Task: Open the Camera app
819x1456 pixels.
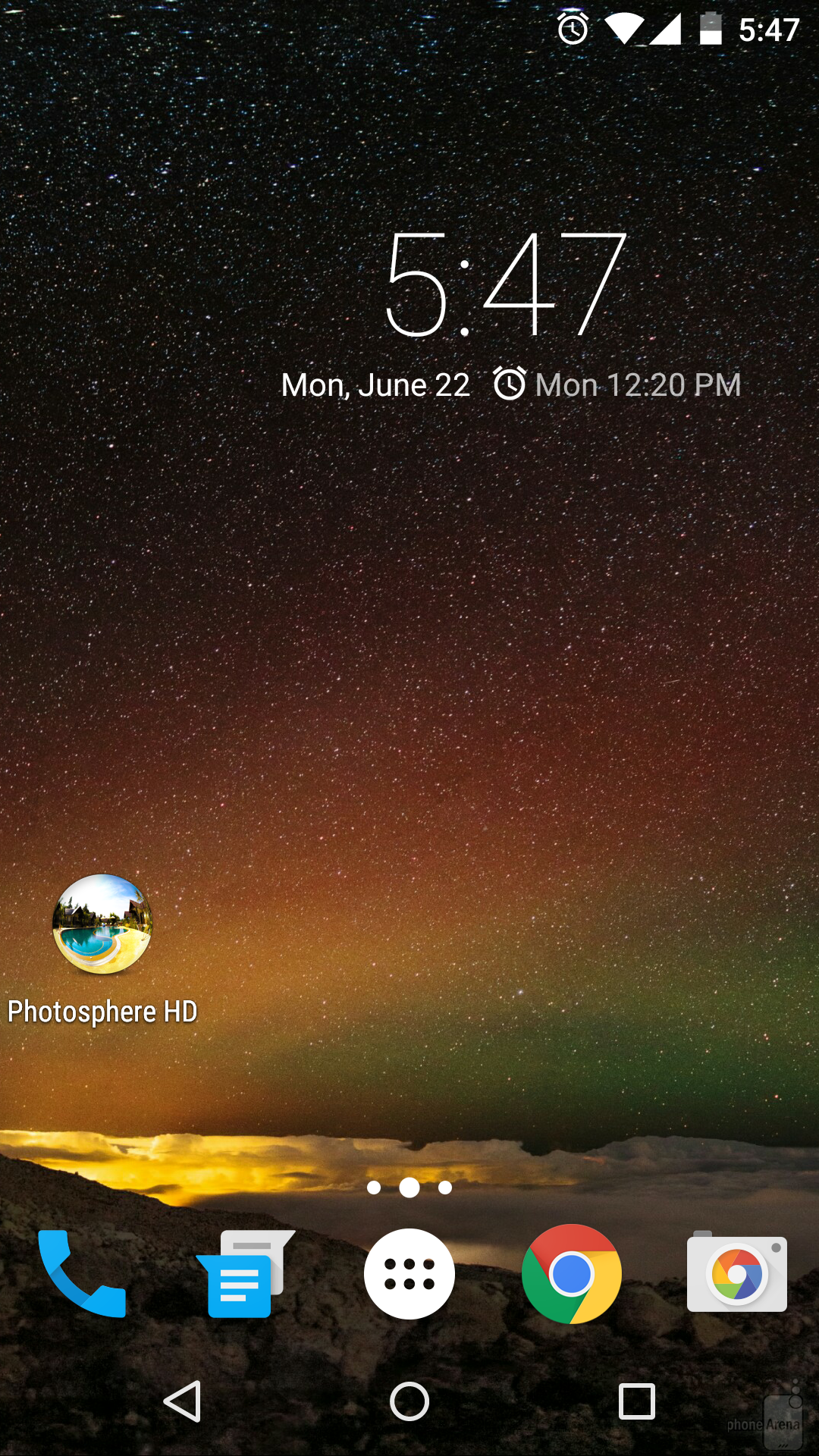Action: 736,1274
